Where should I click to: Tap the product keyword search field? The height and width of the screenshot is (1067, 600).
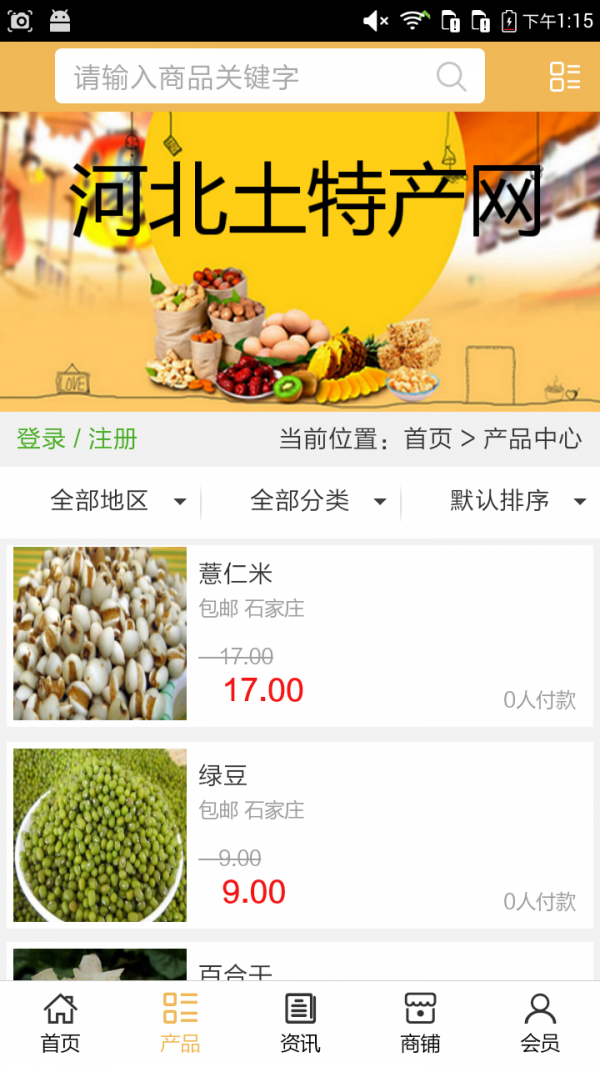pyautogui.click(x=250, y=77)
